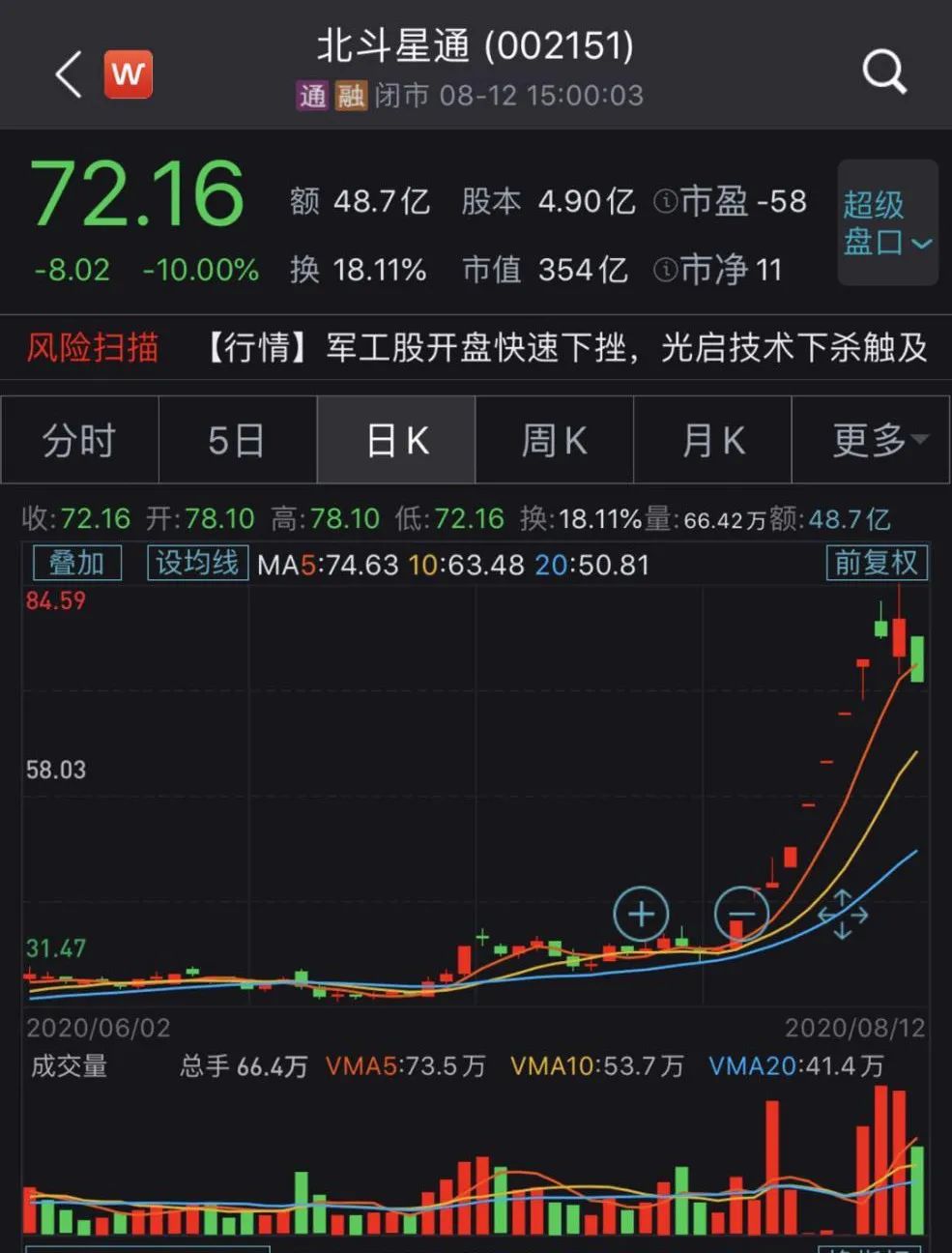Zoom out the K-line chart
Image resolution: width=952 pixels, height=1253 pixels.
[741, 913]
